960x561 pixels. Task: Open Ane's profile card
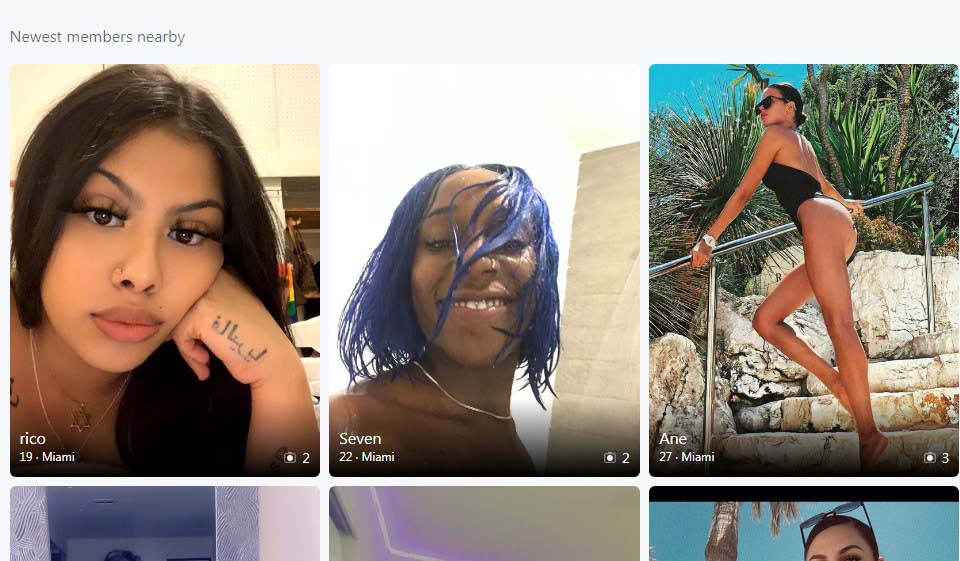803,270
